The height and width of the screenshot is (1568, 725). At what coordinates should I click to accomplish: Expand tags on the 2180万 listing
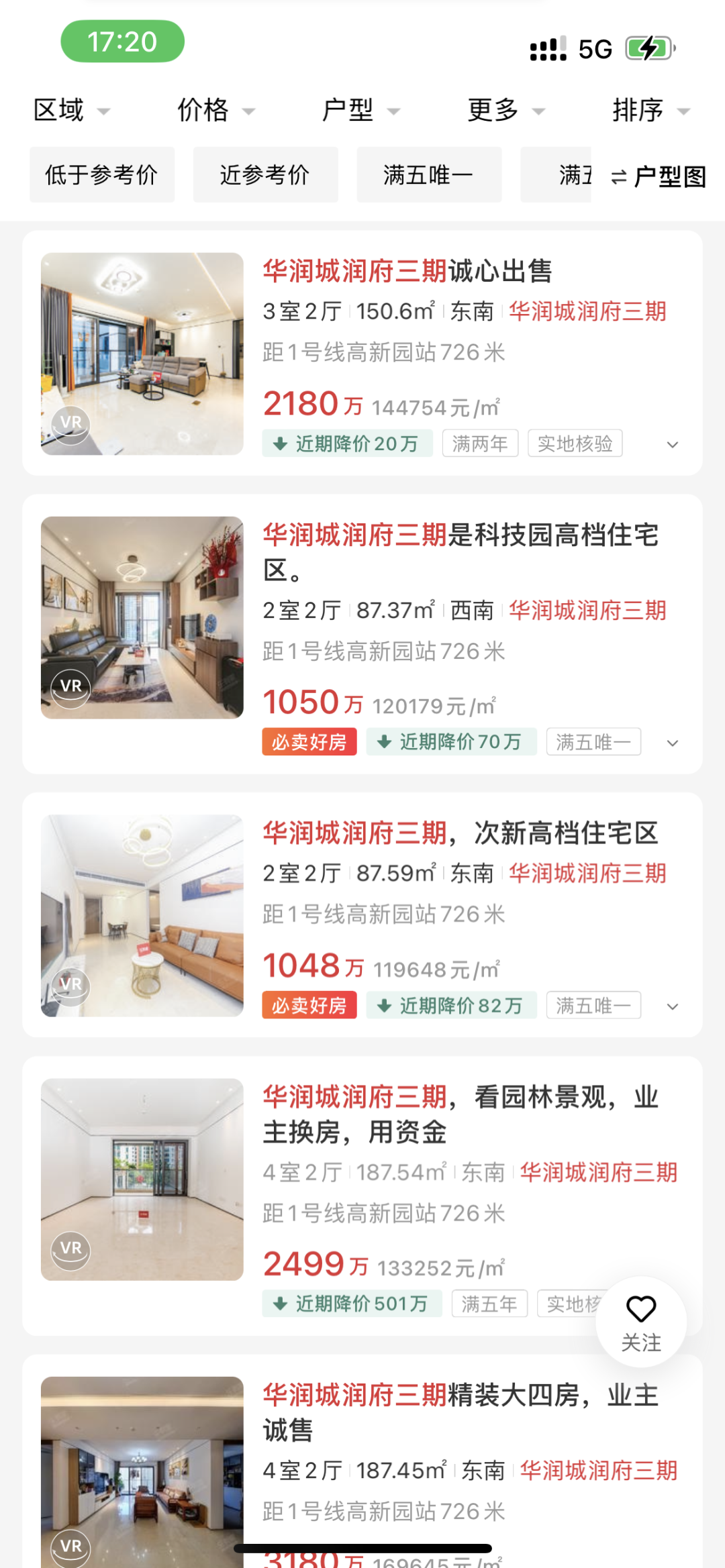pyautogui.click(x=673, y=444)
